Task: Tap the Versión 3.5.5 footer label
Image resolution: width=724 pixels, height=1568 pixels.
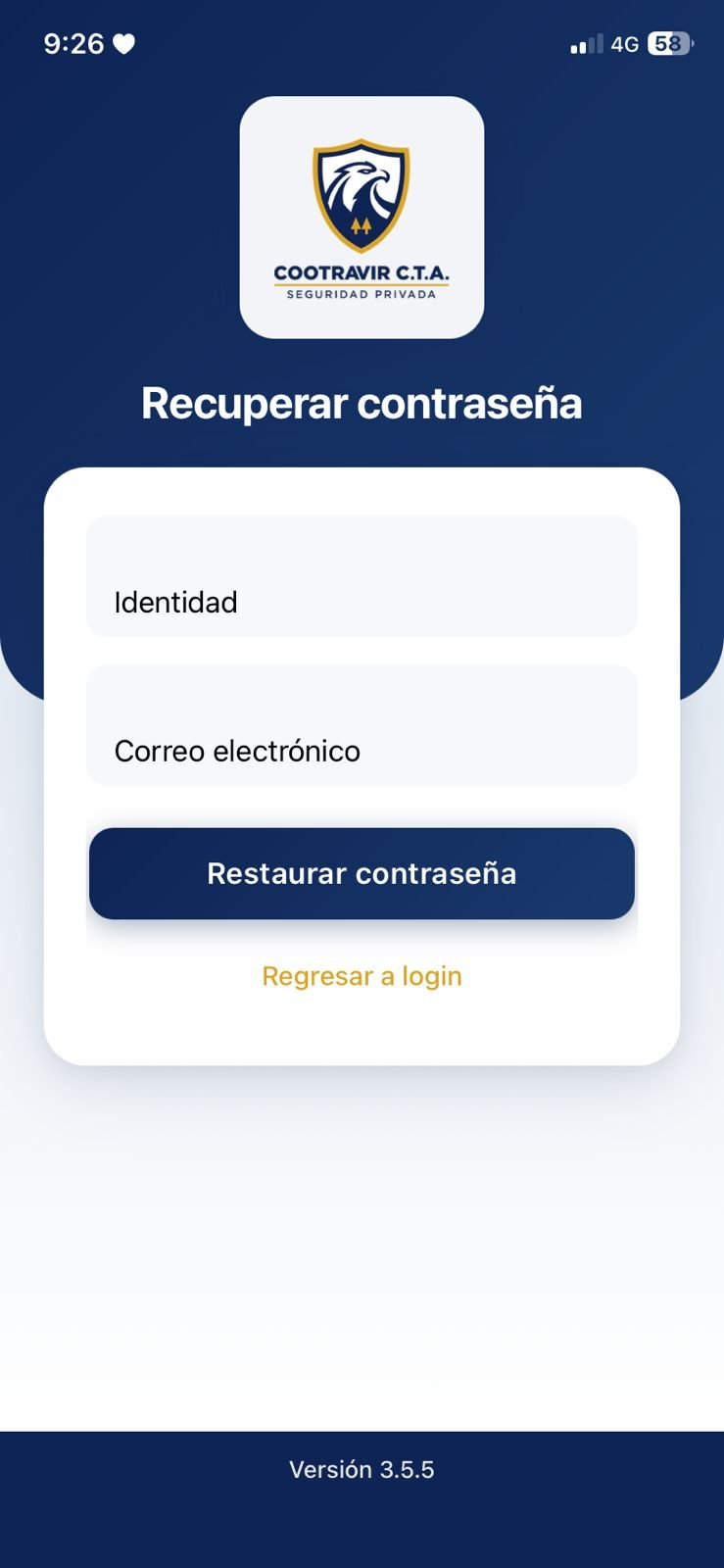Action: click(x=362, y=1469)
